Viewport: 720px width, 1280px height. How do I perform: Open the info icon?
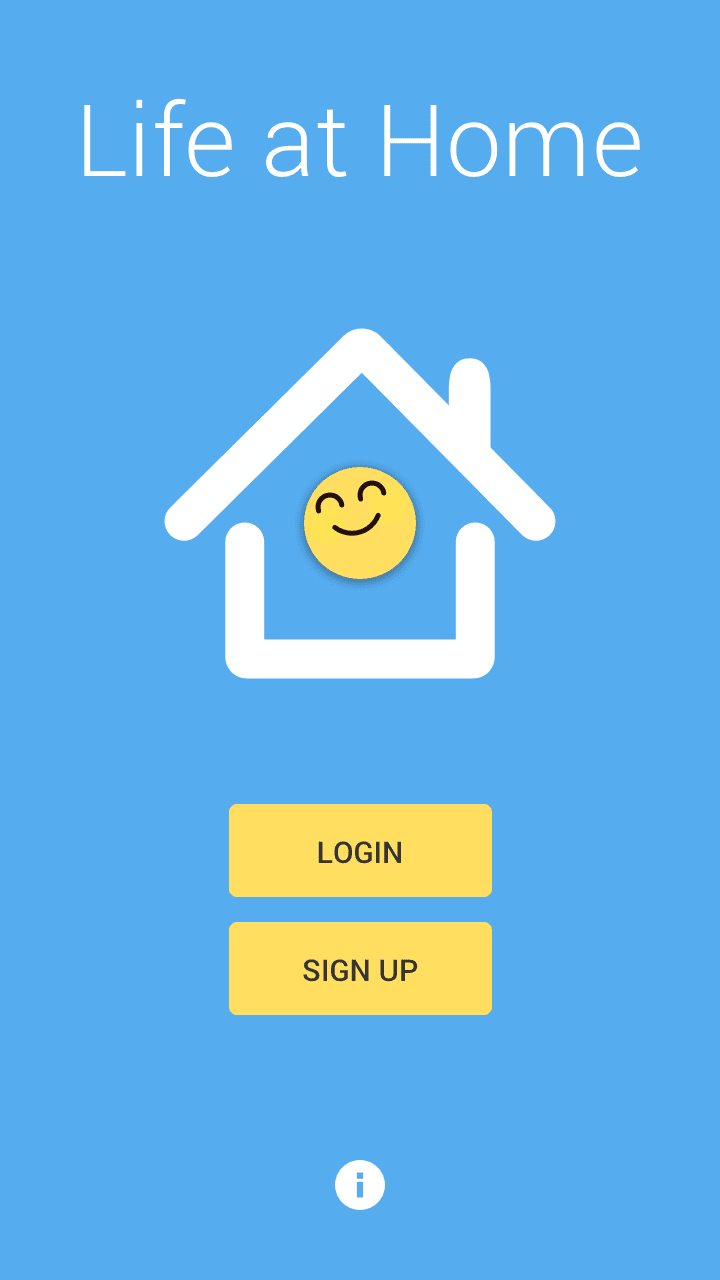click(x=360, y=1185)
